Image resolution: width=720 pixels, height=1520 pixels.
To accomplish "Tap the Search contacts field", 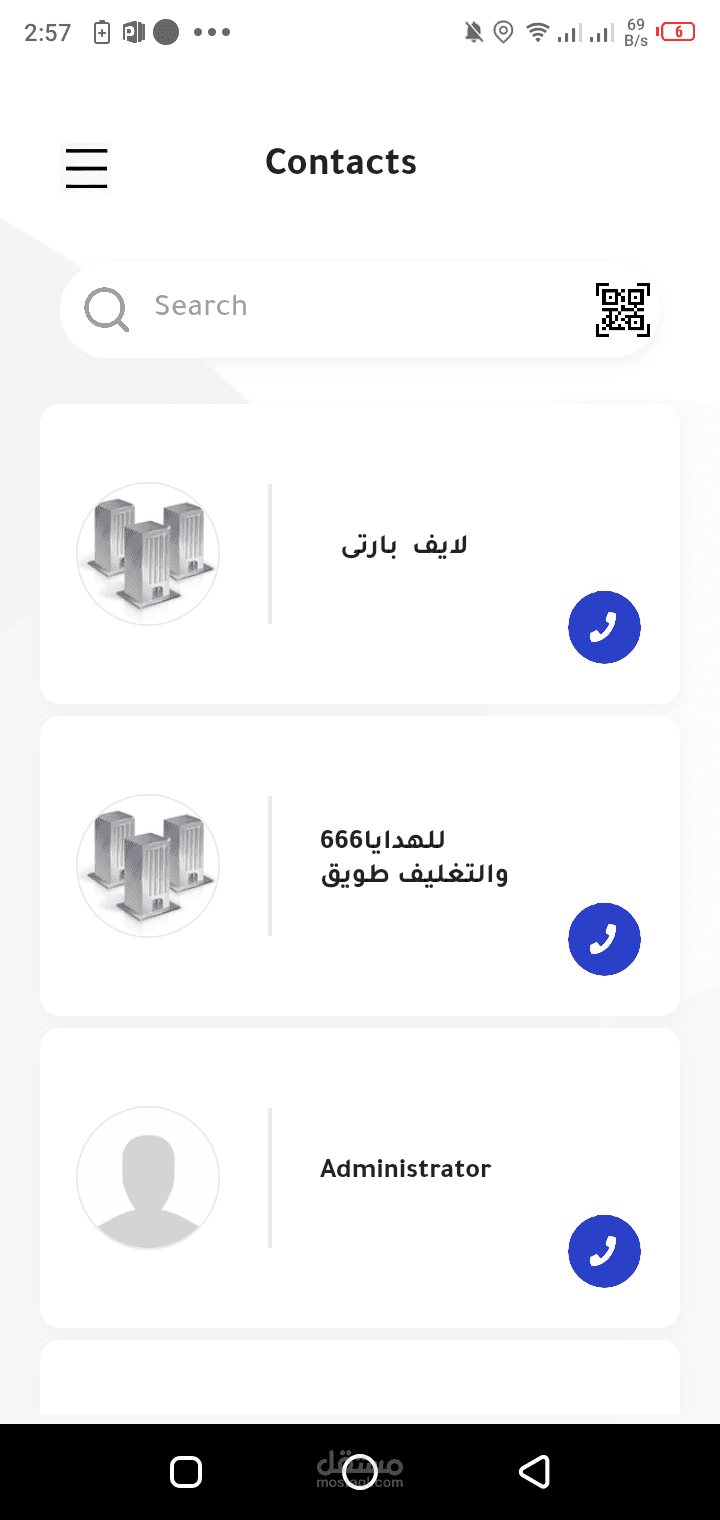I will coord(340,307).
